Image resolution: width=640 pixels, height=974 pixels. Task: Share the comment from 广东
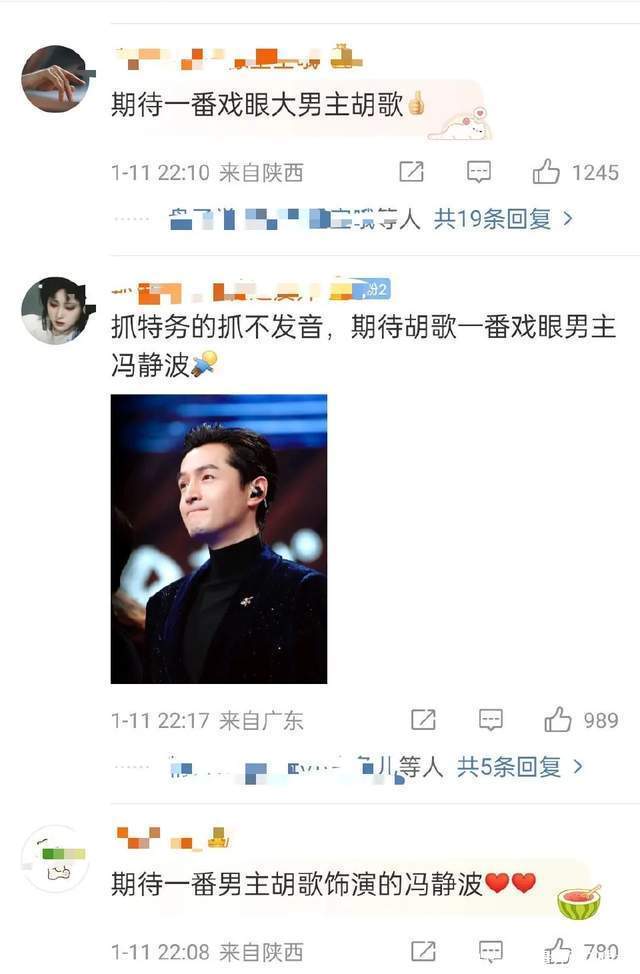click(x=423, y=720)
